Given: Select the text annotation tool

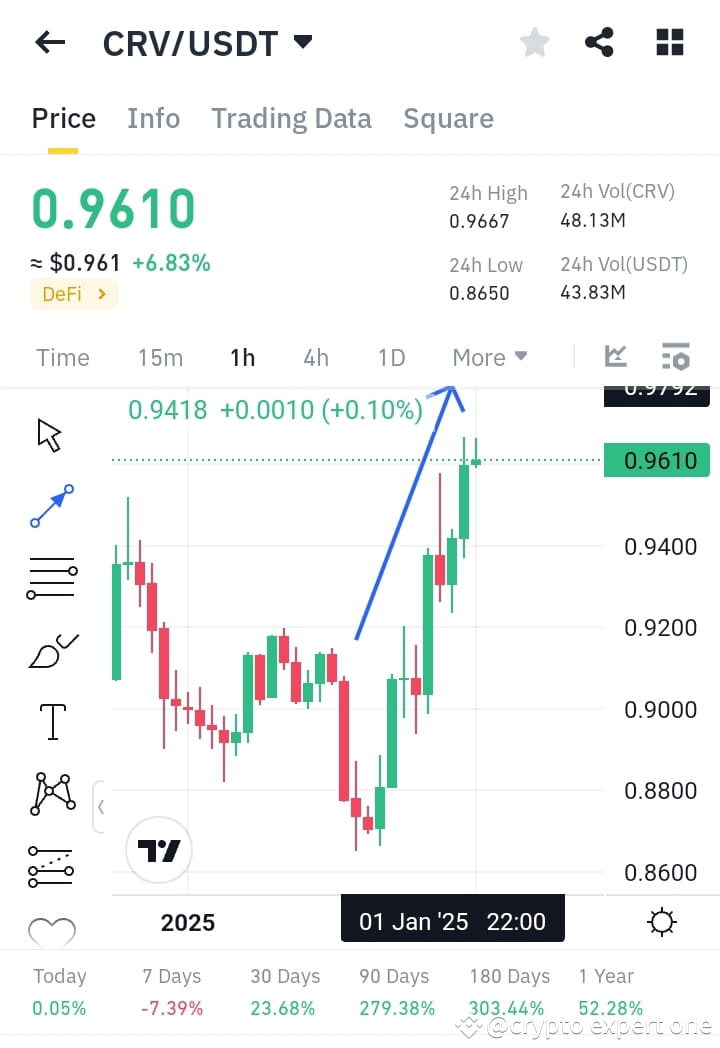Looking at the screenshot, I should tap(50, 721).
